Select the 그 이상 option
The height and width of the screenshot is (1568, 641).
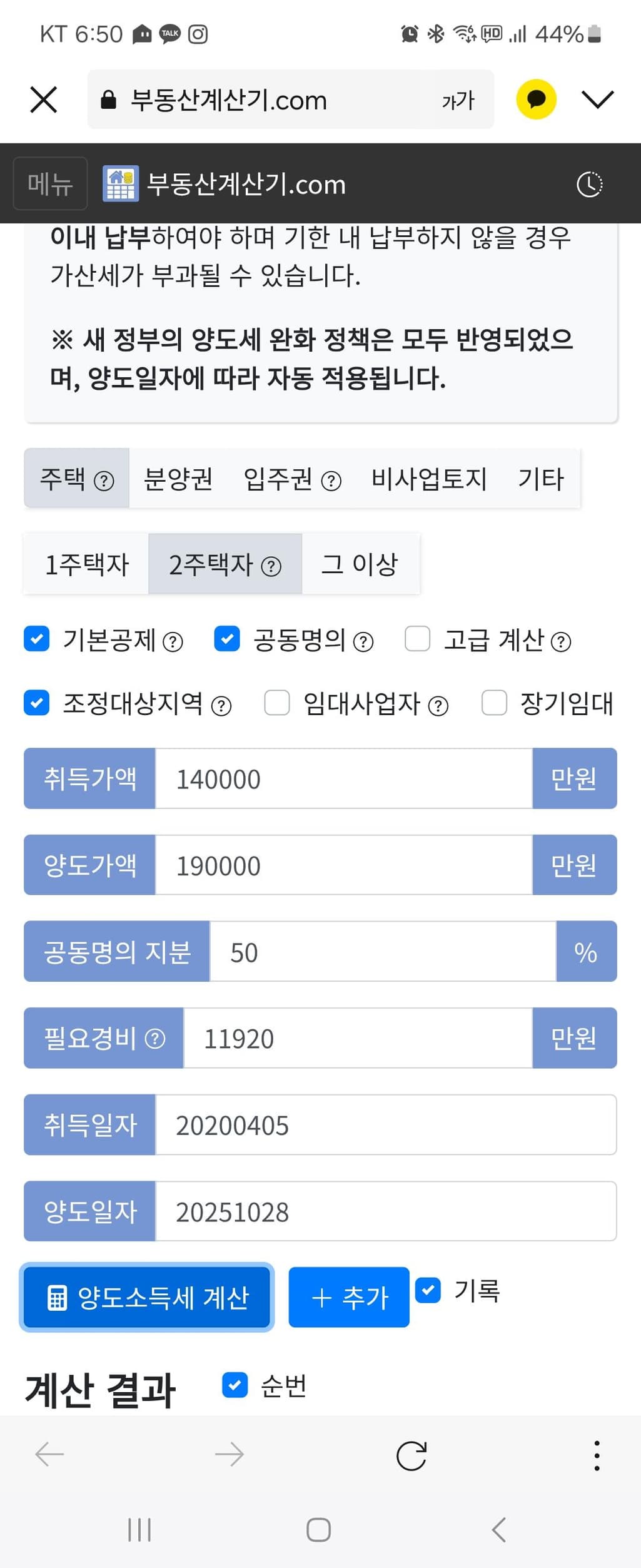click(x=360, y=564)
